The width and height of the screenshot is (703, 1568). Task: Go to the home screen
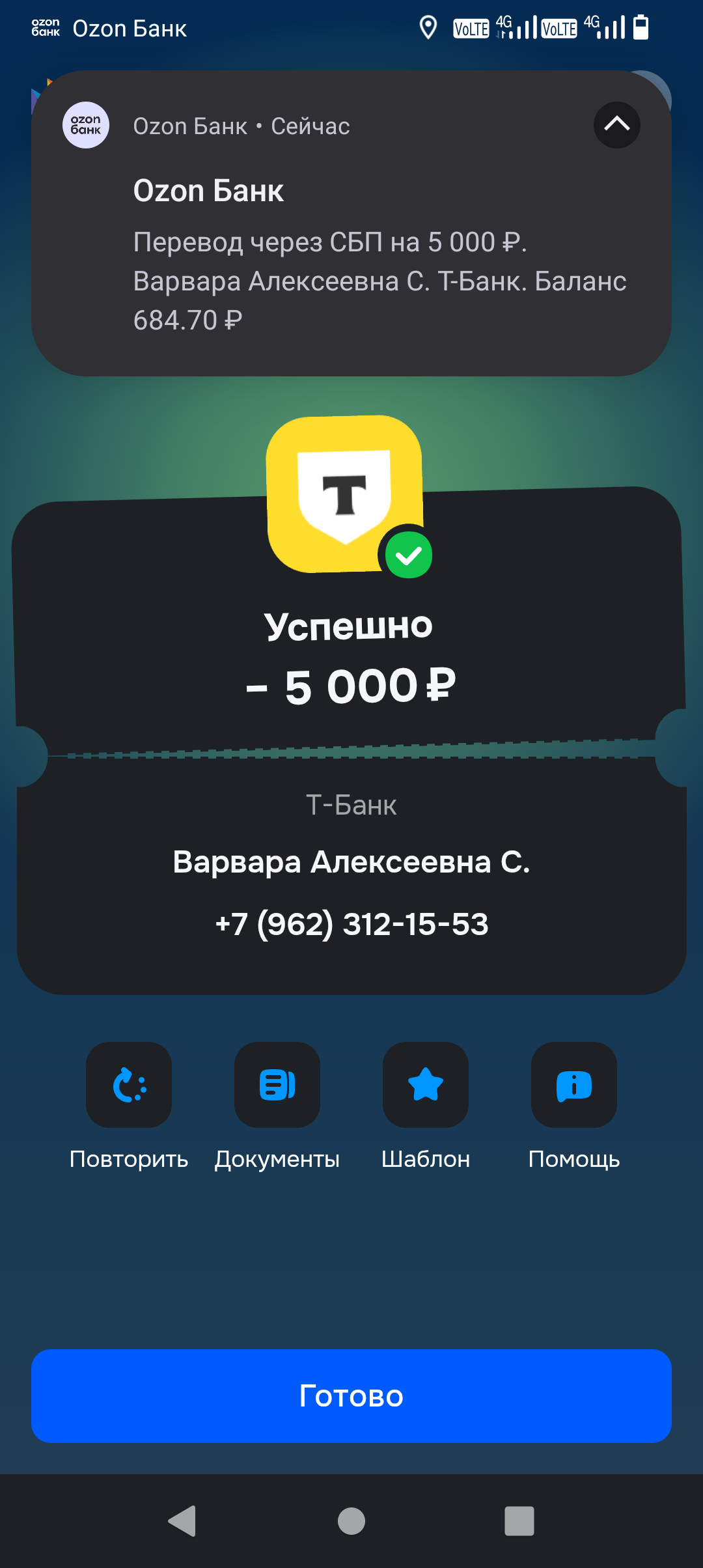pyautogui.click(x=351, y=1521)
